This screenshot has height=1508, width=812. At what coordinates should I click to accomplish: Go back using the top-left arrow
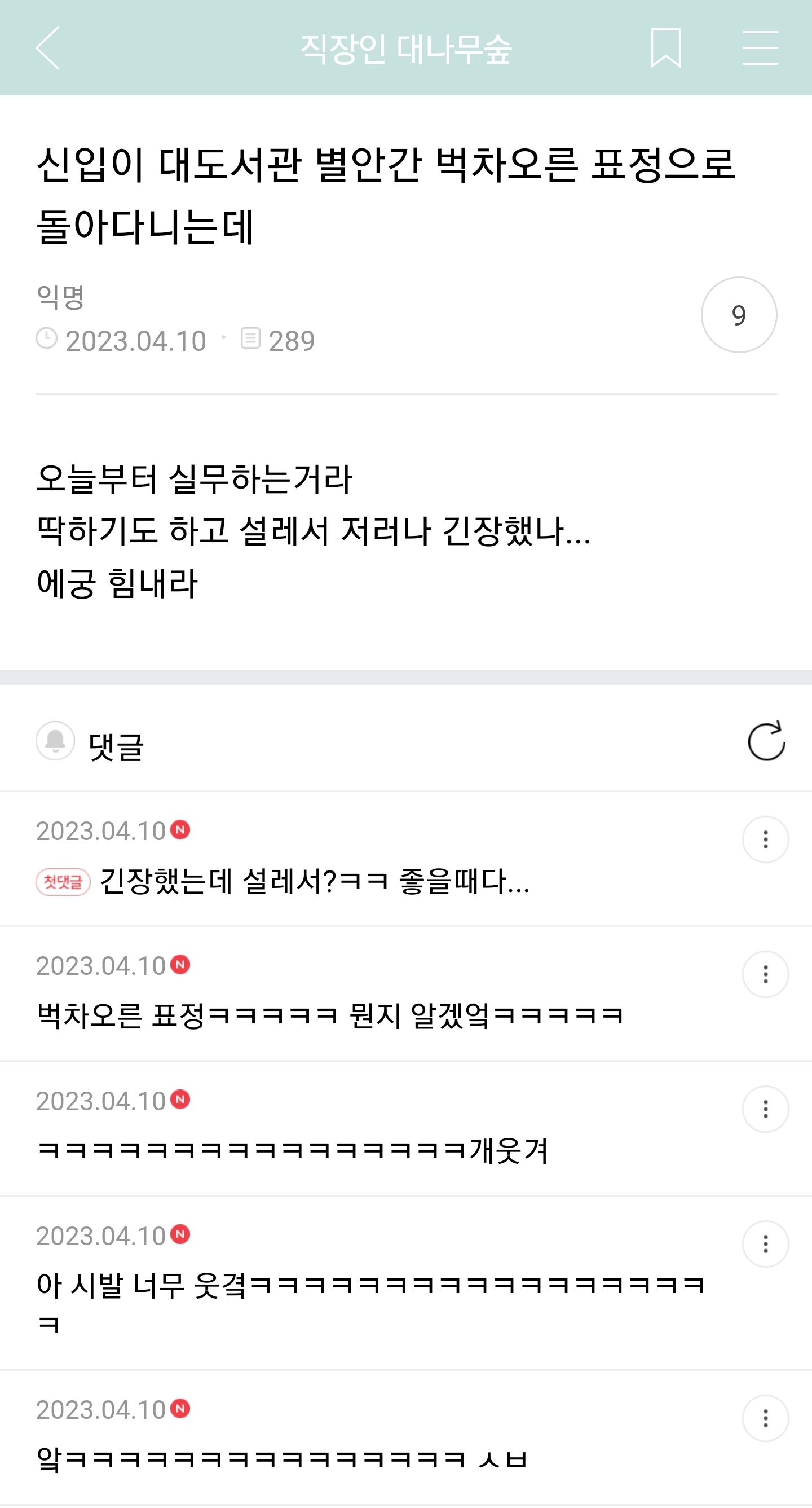(x=47, y=48)
